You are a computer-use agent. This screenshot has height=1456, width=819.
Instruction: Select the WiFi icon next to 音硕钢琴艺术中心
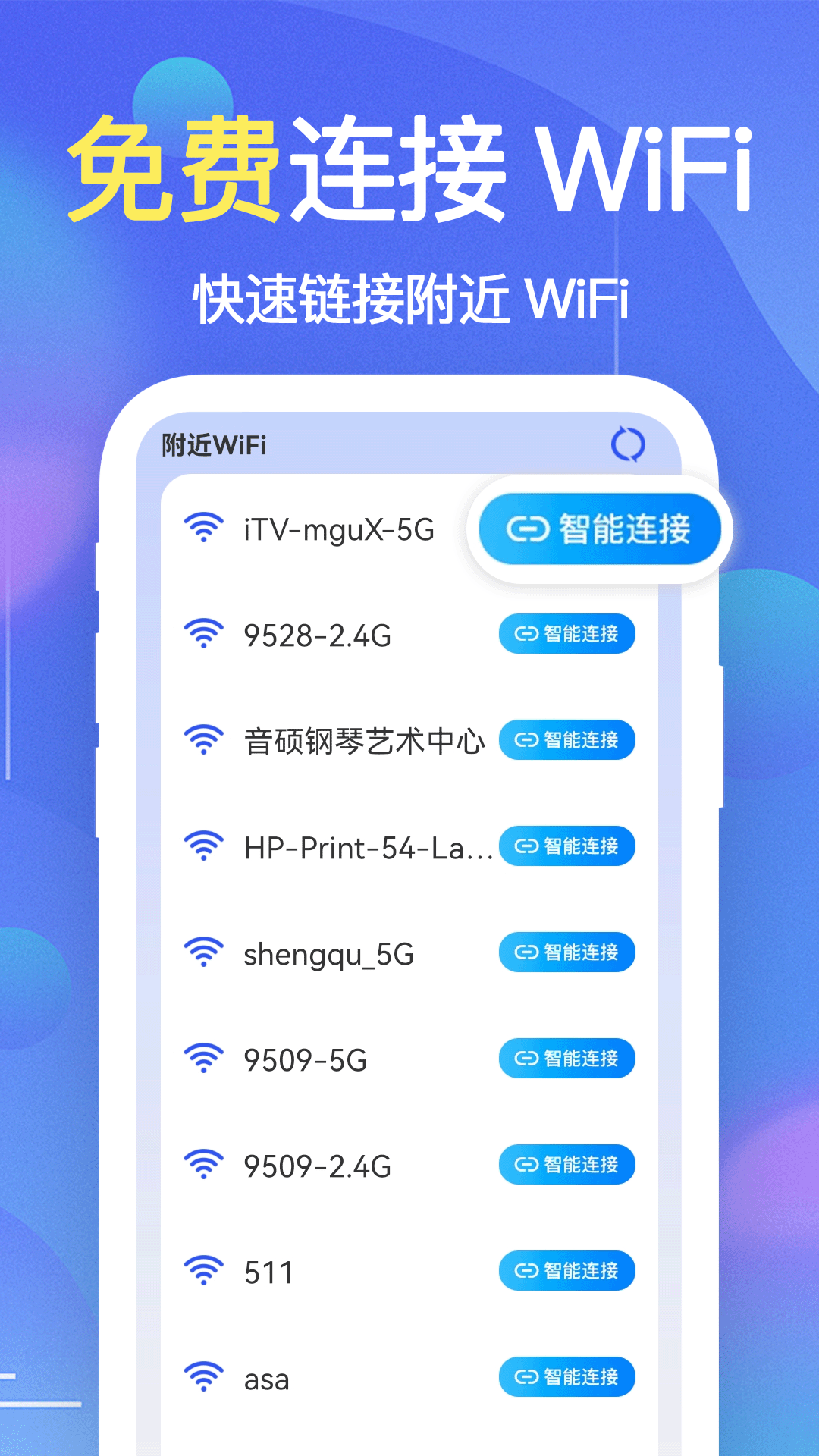coord(202,741)
